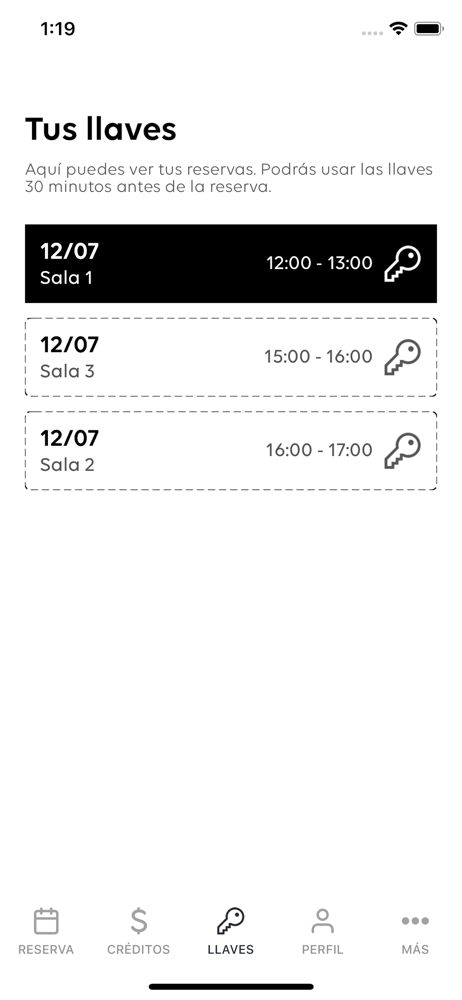This screenshot has height=1000, width=462.
Task: Open the Sala 1 reservation at 12:00 - 13:00
Action: 231,263
